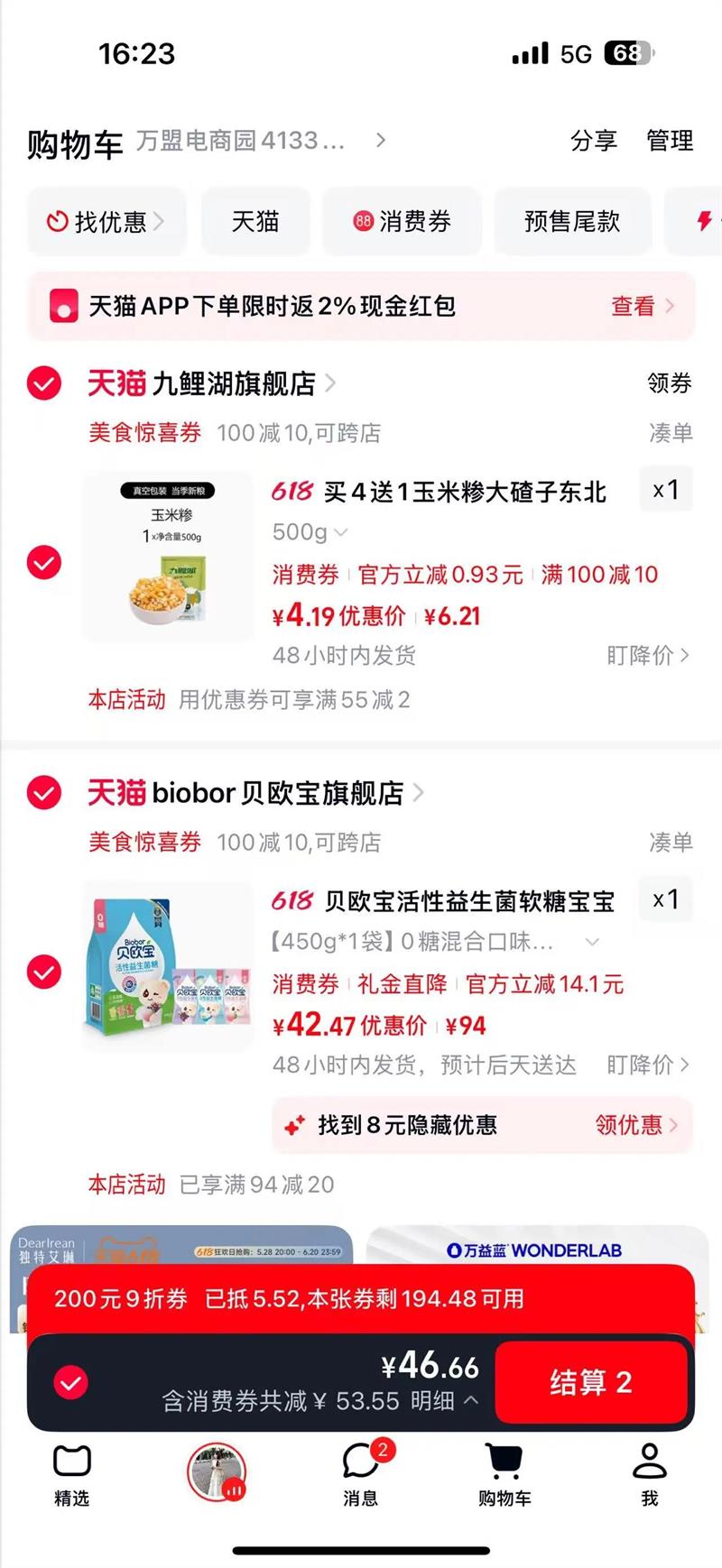Deselect the 贝欧宝益生菌软糖 item checkbox
The image size is (722, 1568).
point(44,972)
